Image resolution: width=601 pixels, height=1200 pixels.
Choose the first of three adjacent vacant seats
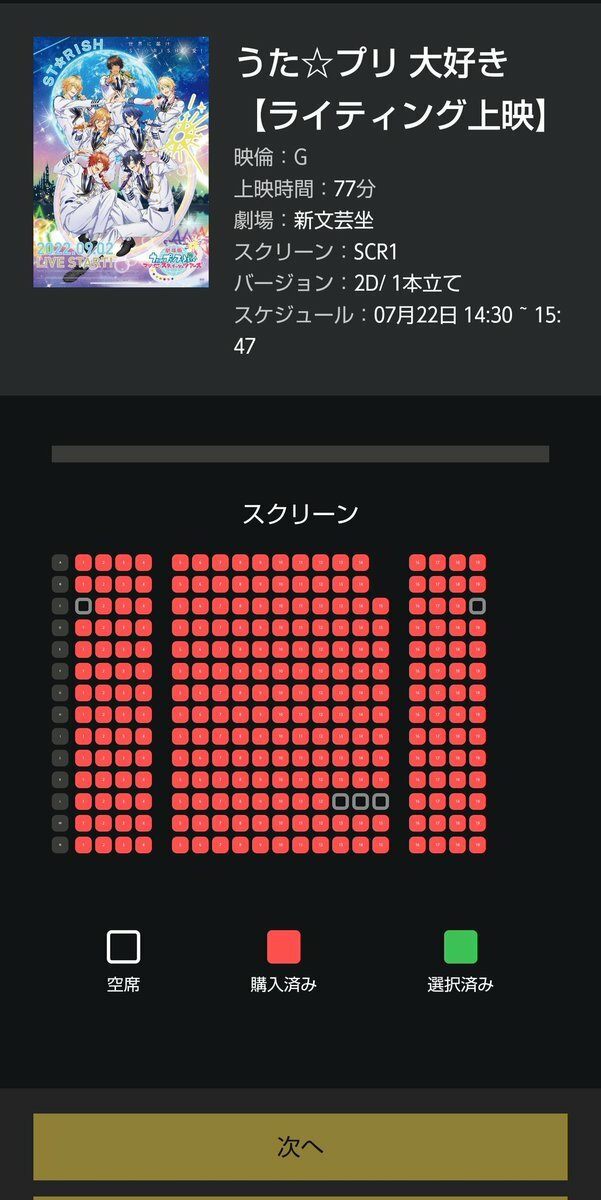(341, 801)
